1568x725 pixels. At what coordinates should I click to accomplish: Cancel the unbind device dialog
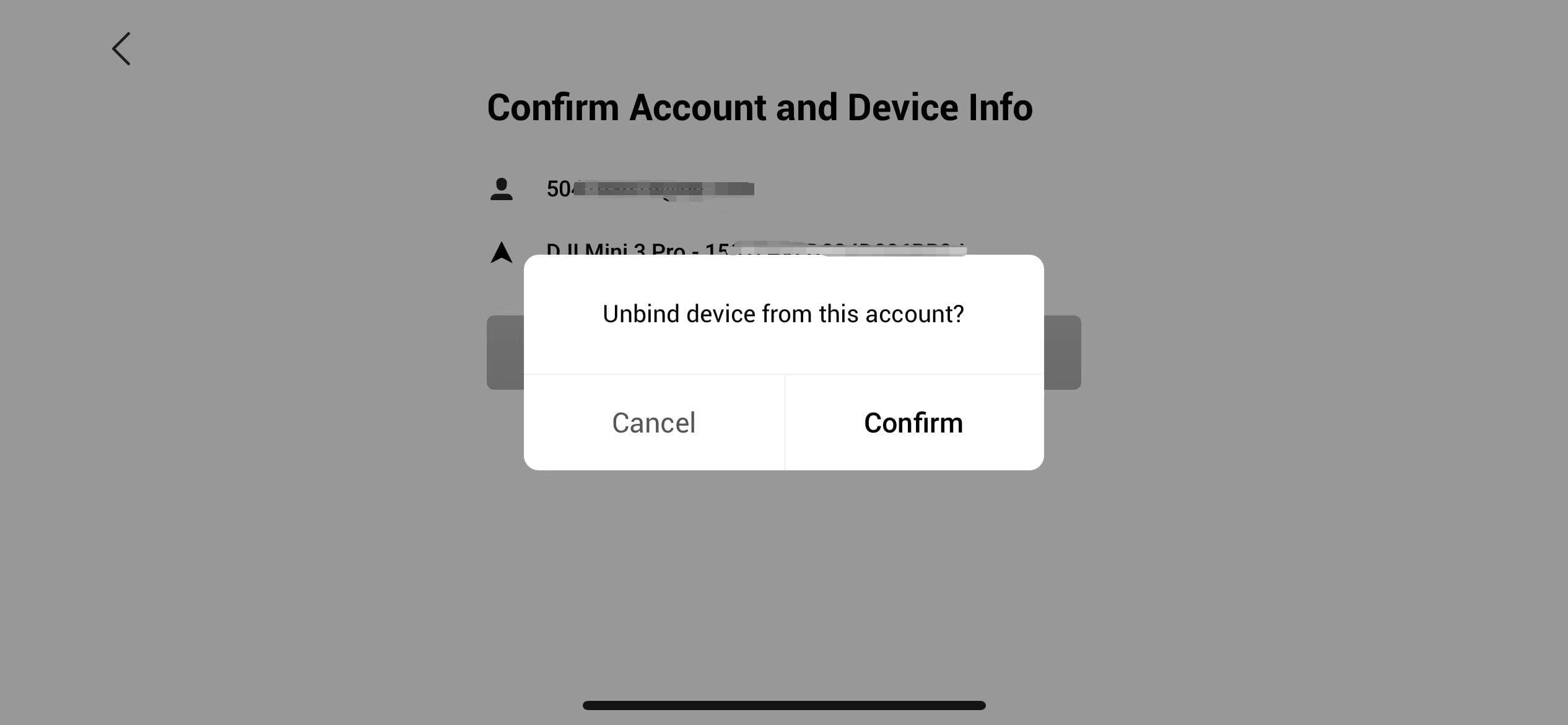pyautogui.click(x=654, y=423)
